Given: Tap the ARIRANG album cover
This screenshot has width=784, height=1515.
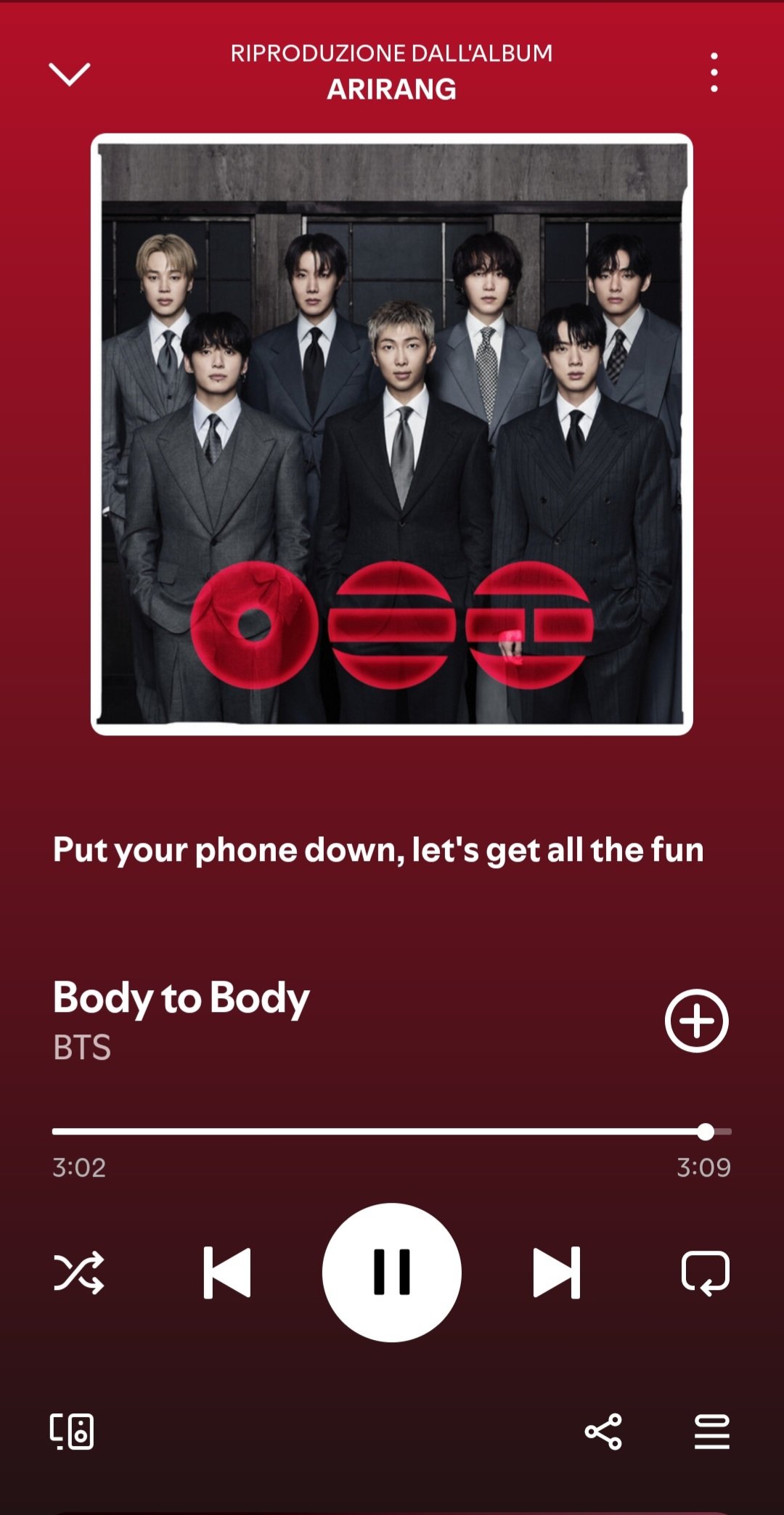Looking at the screenshot, I should [392, 434].
